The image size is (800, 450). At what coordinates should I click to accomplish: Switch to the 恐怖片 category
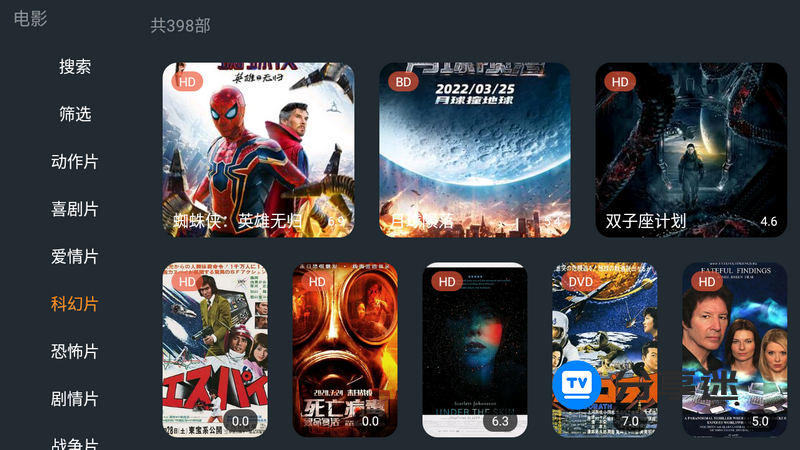click(x=75, y=351)
